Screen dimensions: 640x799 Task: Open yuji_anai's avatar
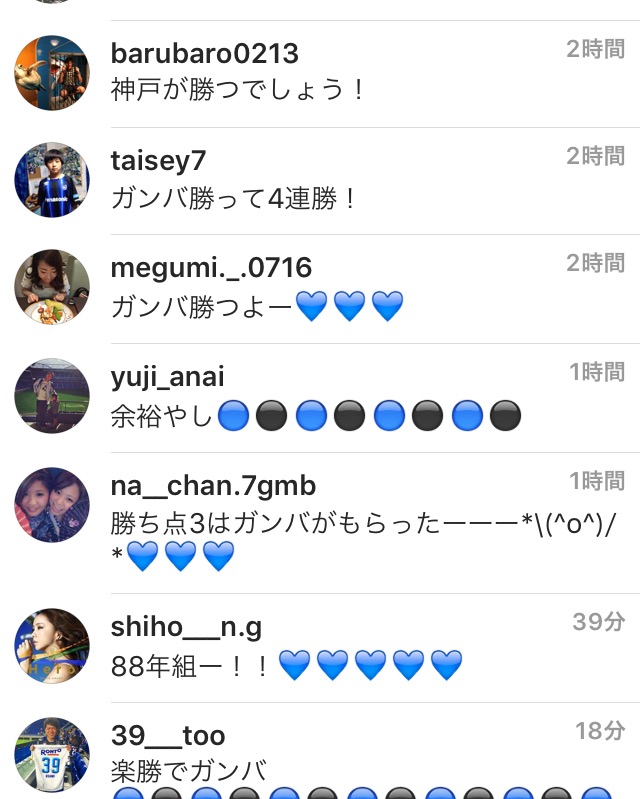[x=52, y=396]
